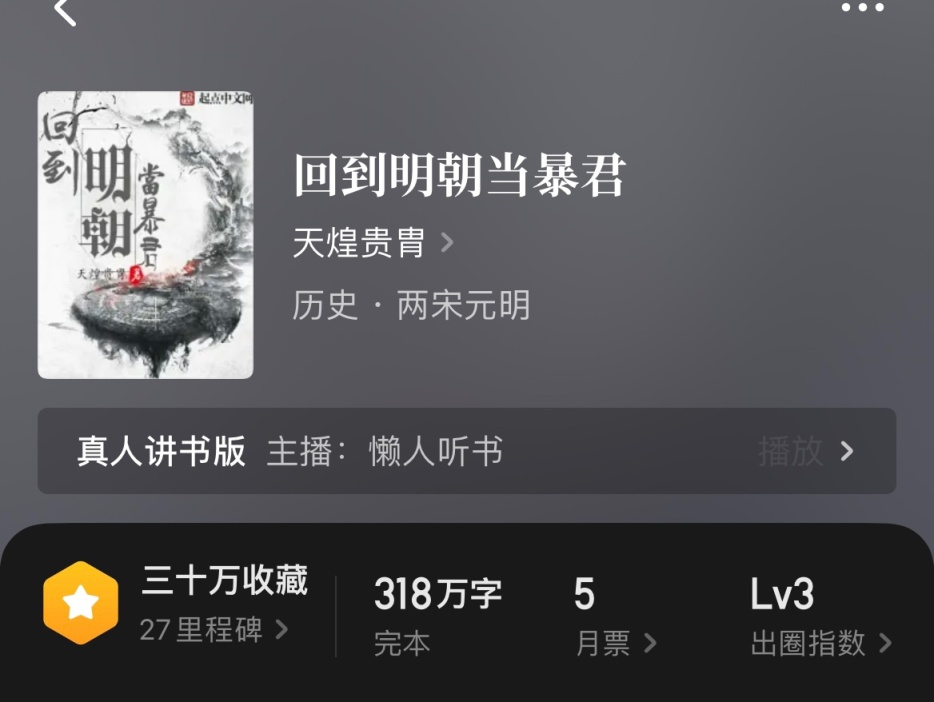
Task: Open author 天煌贵胄's page
Action: click(372, 243)
